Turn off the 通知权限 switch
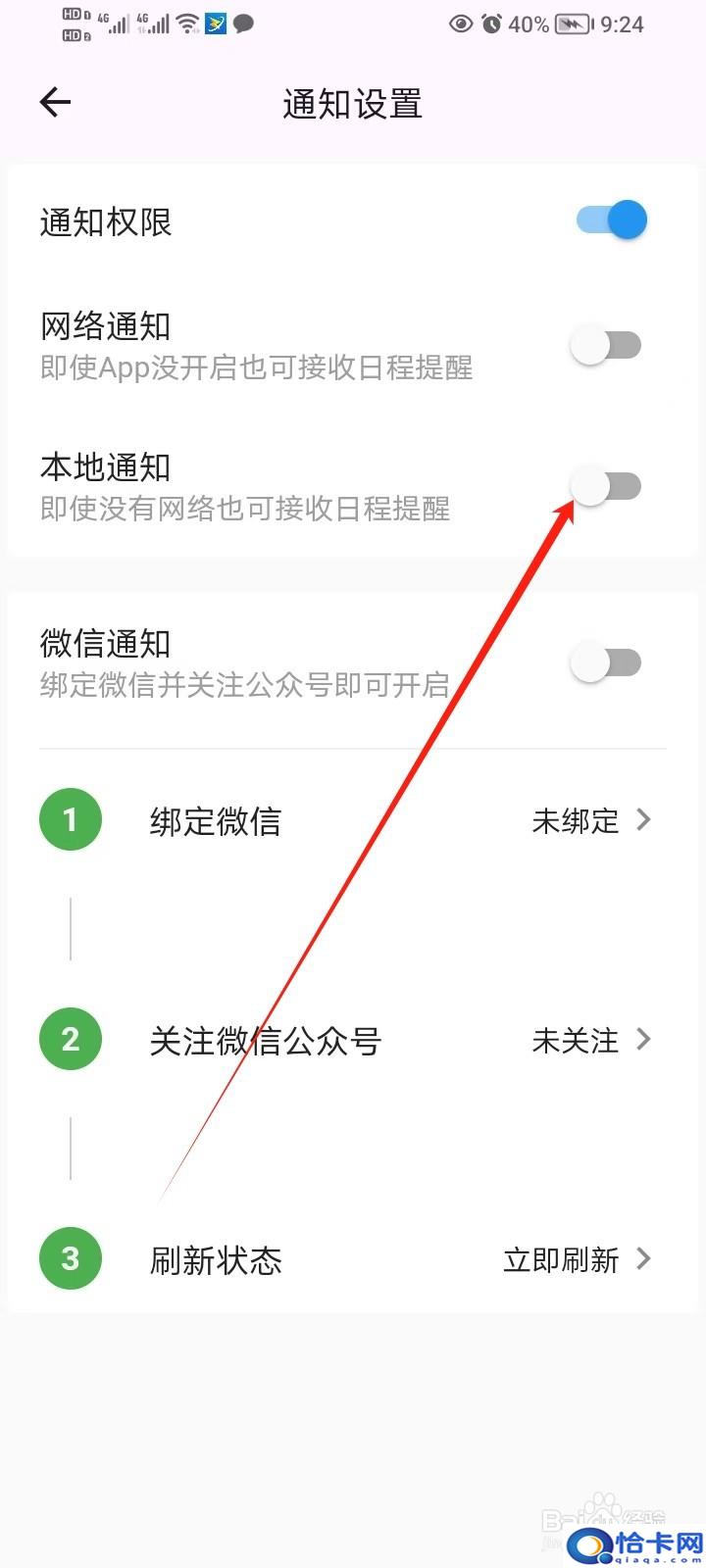This screenshot has height=1568, width=706. coord(612,220)
